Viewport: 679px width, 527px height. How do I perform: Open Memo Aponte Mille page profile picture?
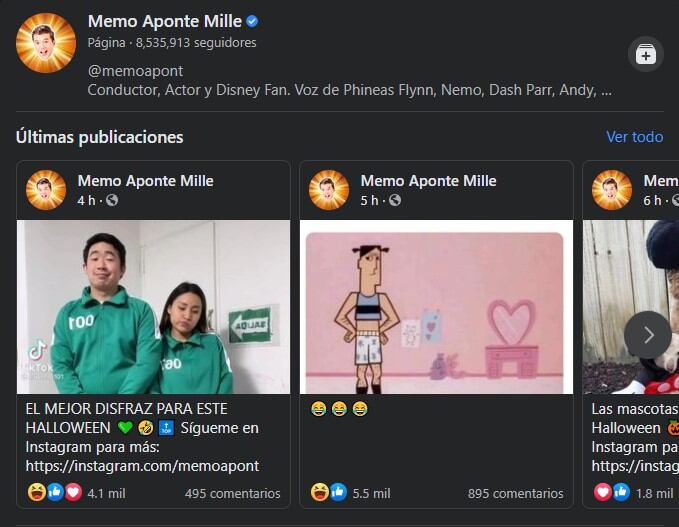tap(46, 43)
